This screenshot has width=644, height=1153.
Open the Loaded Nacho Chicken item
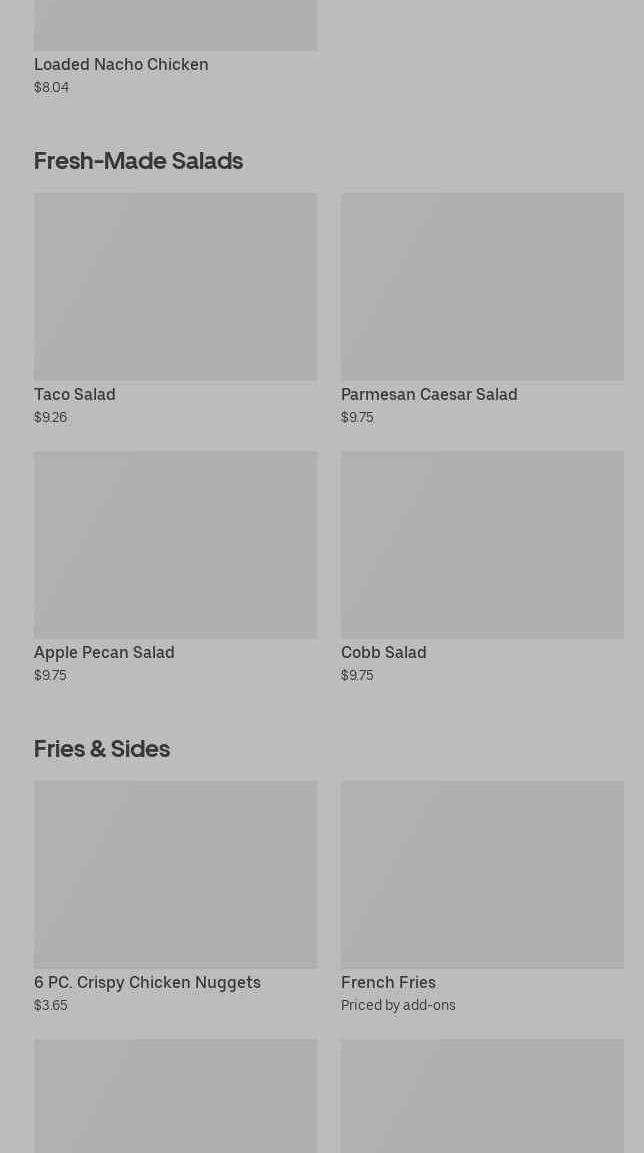[121, 64]
